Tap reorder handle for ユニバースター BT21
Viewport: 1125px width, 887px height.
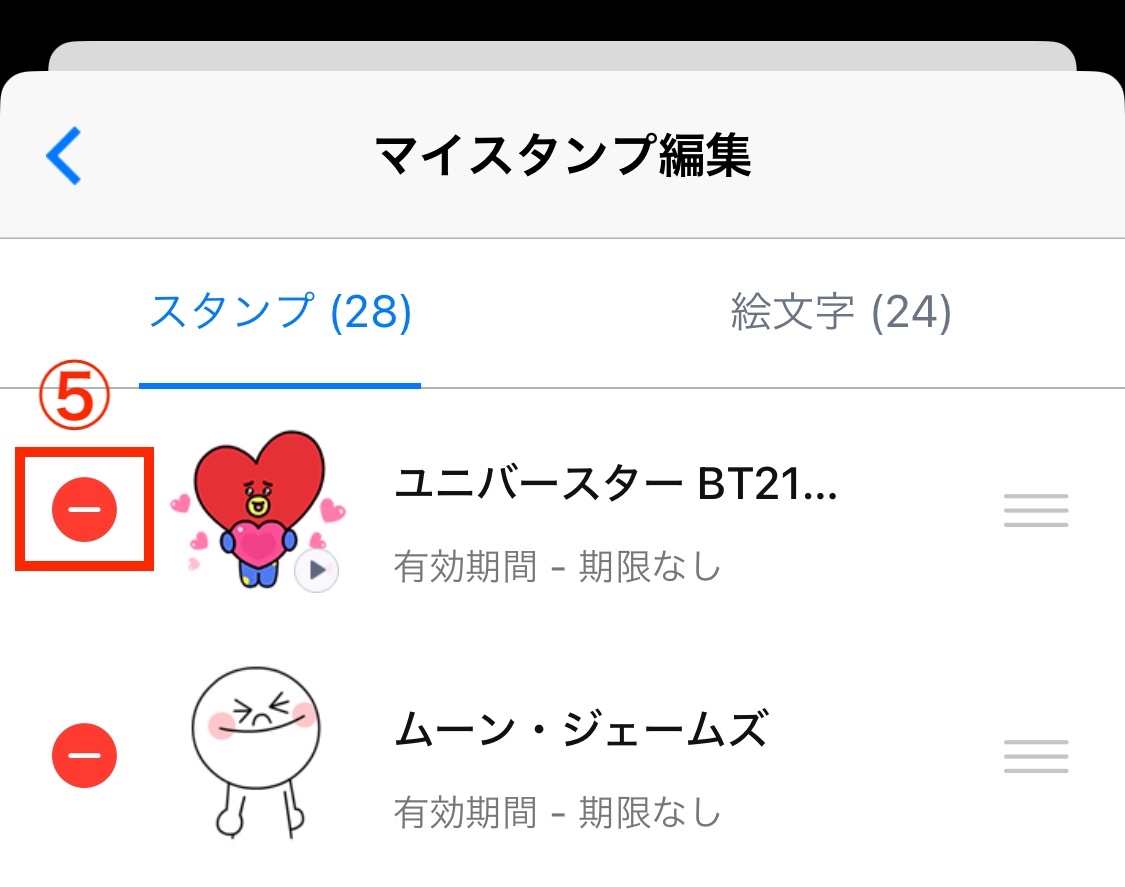[x=1036, y=511]
